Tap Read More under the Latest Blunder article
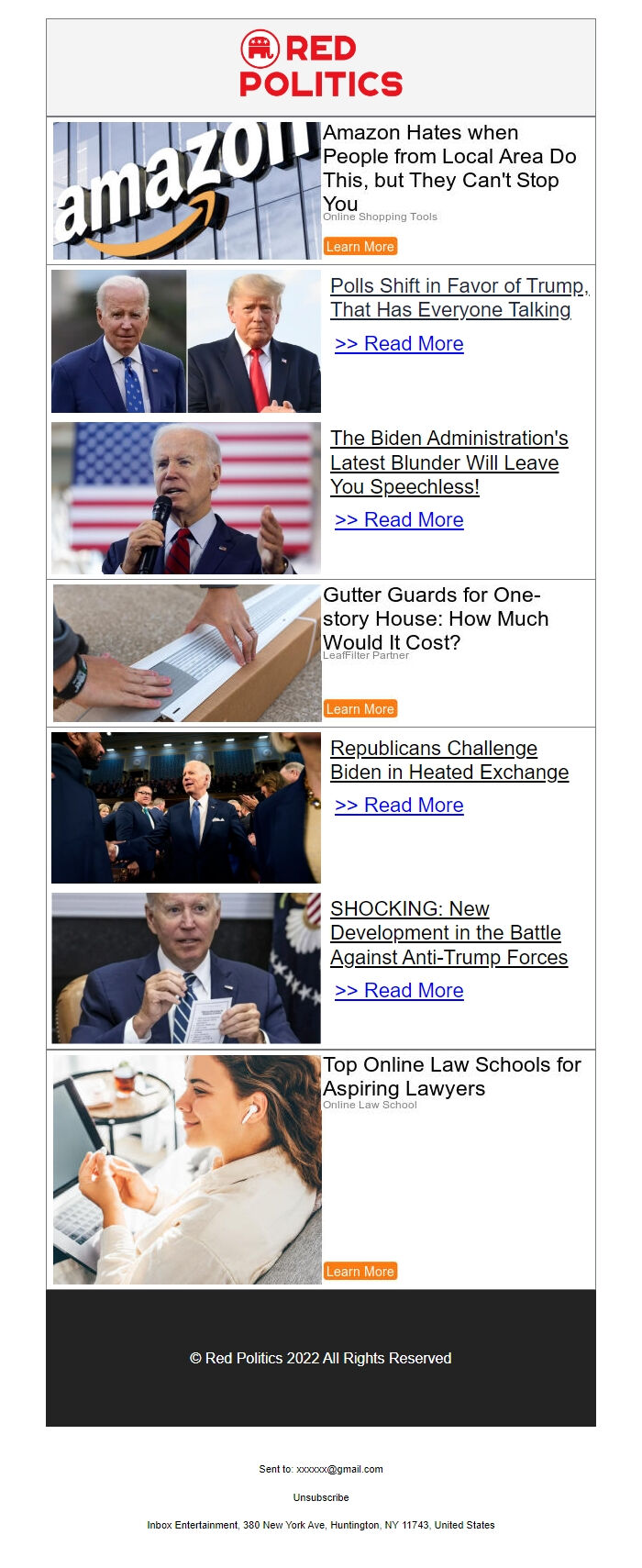Screen dimensions: 642x1568 [399, 520]
